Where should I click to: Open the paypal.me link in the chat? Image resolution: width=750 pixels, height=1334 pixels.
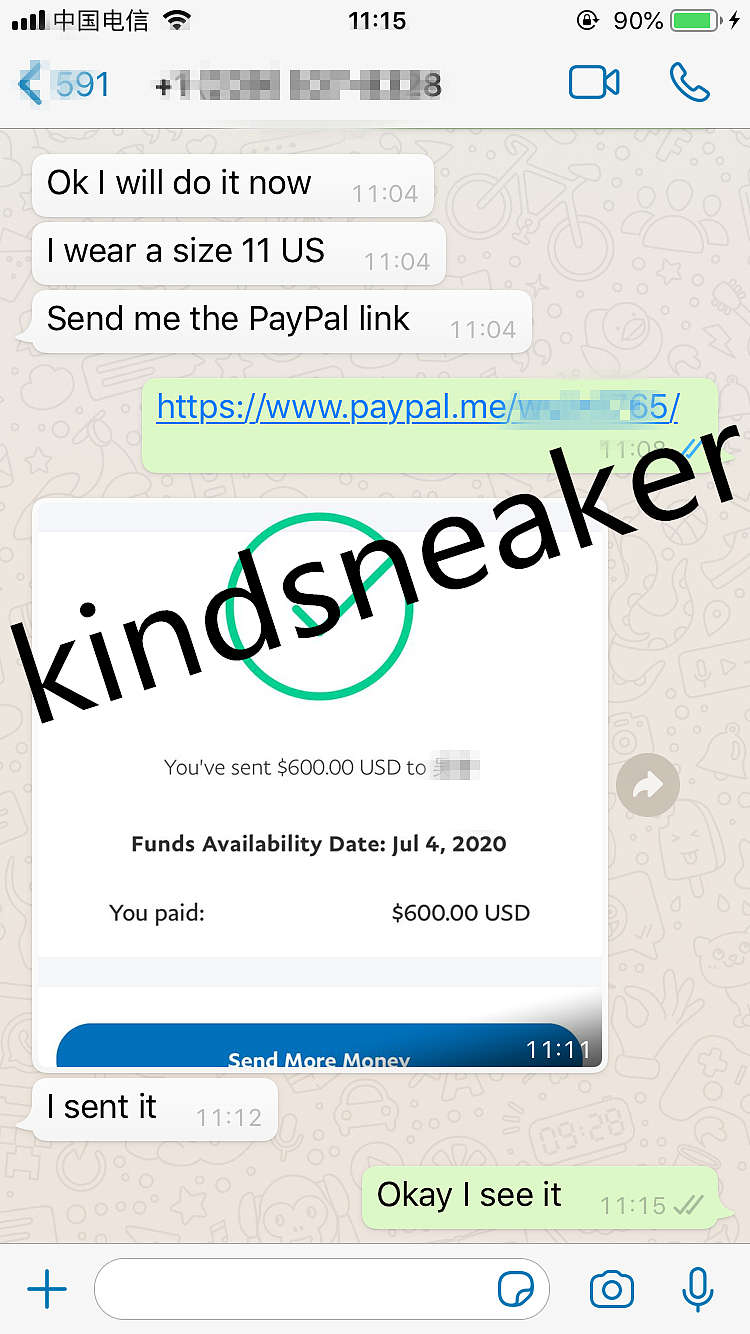417,407
